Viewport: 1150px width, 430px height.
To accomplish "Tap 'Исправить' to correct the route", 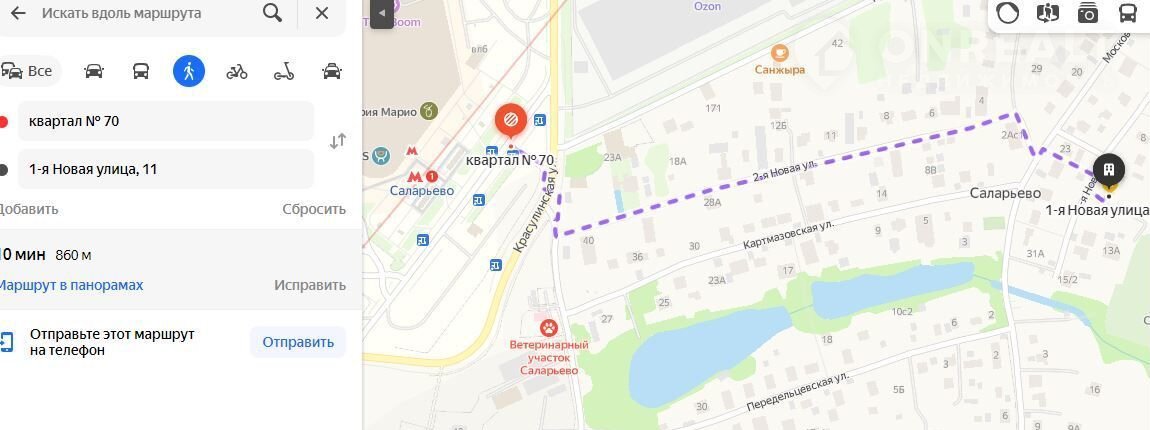I will [x=310, y=285].
